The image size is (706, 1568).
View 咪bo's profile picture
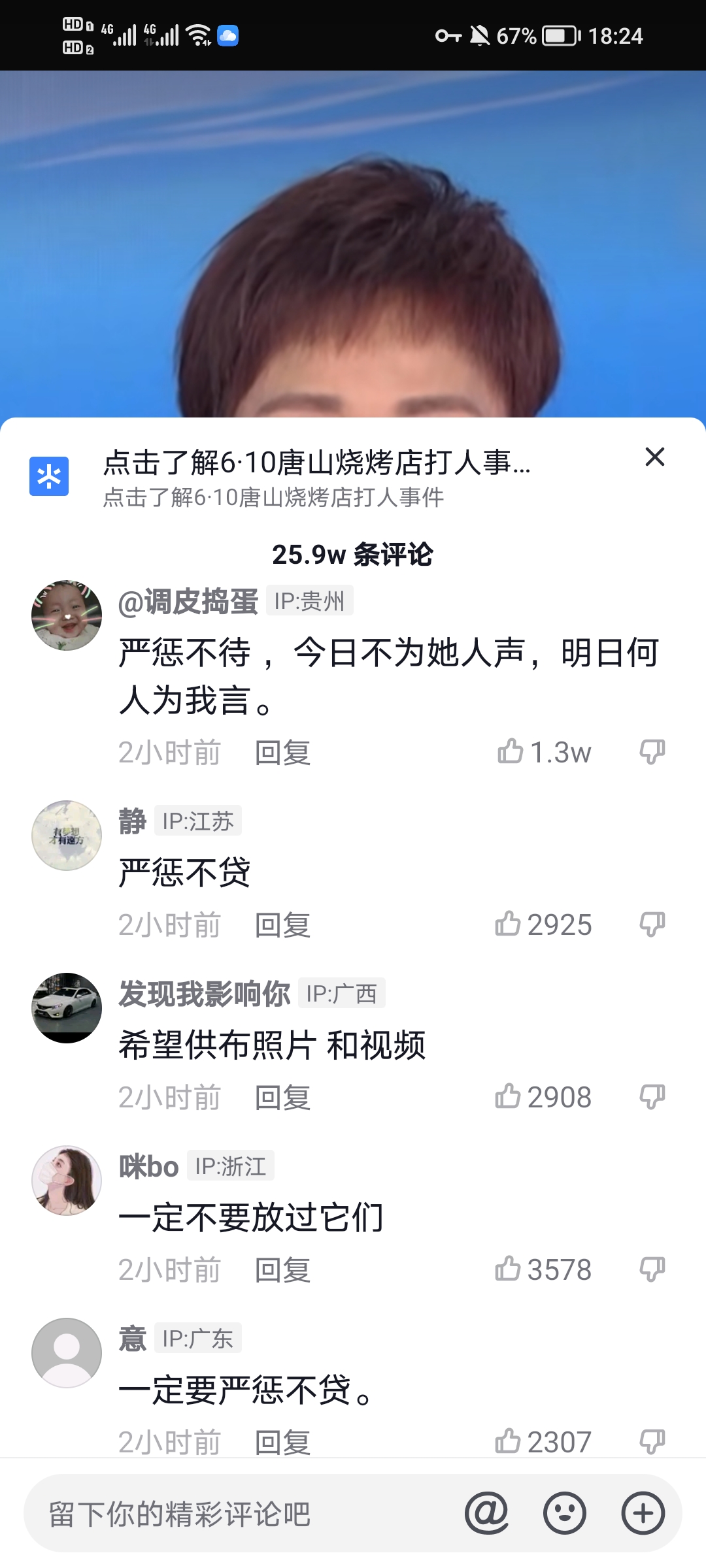(x=67, y=1180)
